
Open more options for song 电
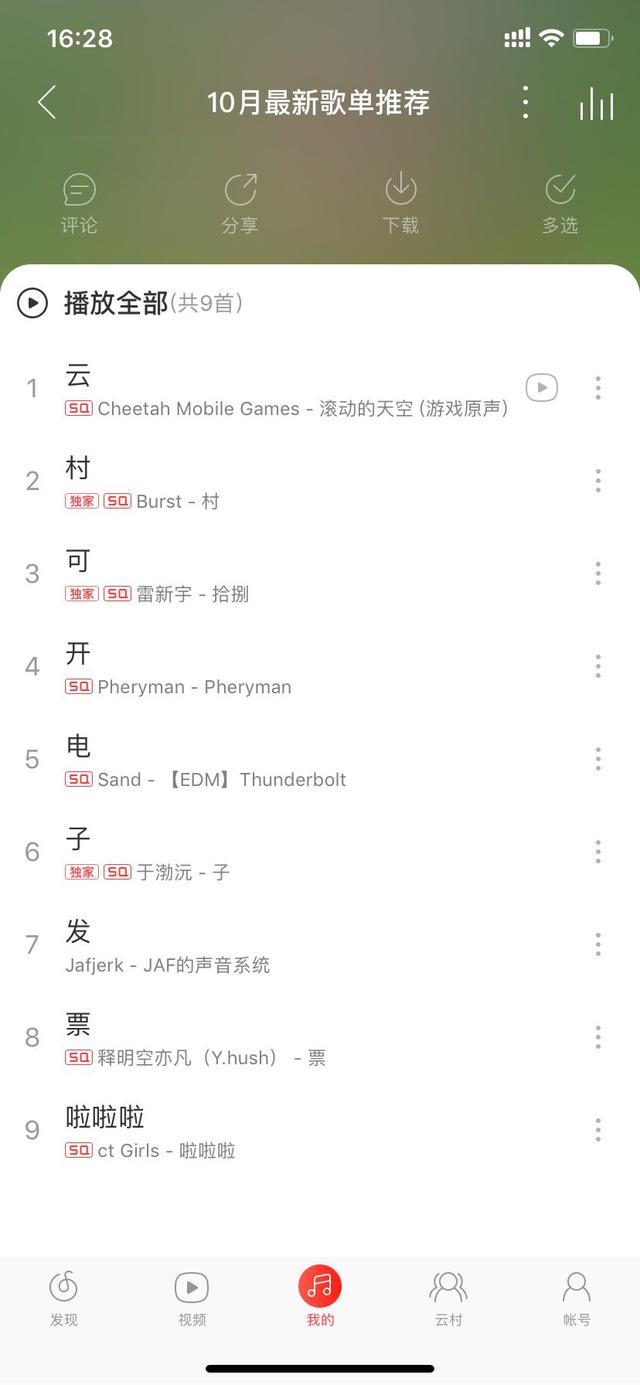598,759
